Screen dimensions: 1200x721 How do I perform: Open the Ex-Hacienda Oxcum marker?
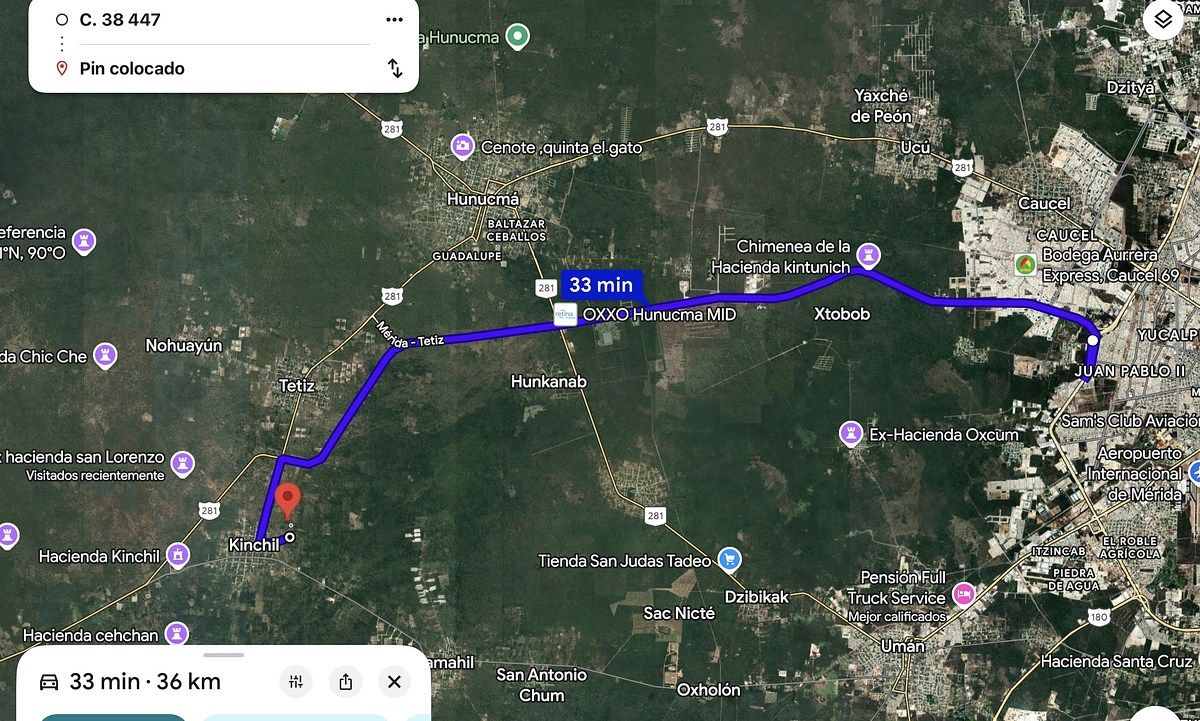pyautogui.click(x=851, y=433)
